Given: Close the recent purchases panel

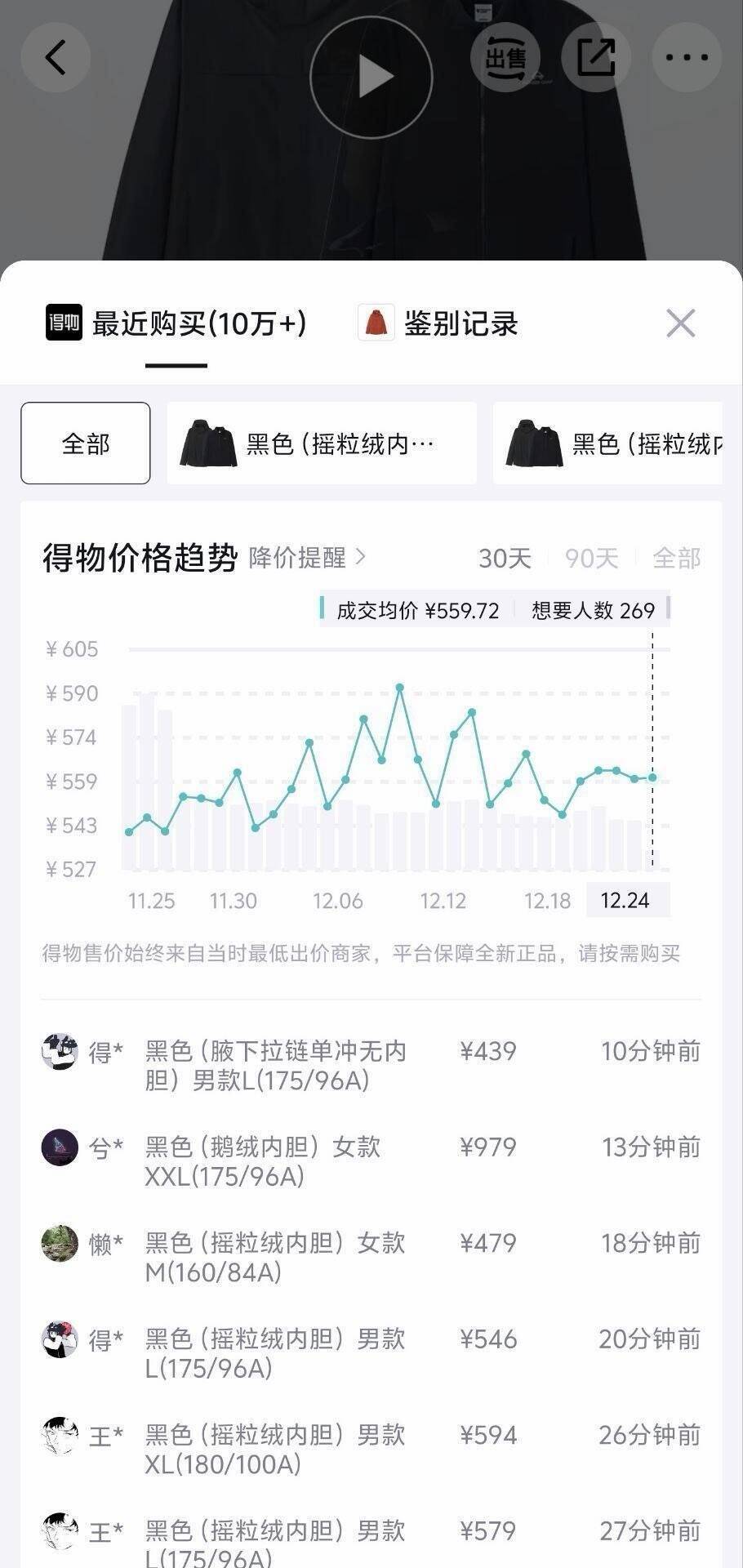Looking at the screenshot, I should point(683,323).
